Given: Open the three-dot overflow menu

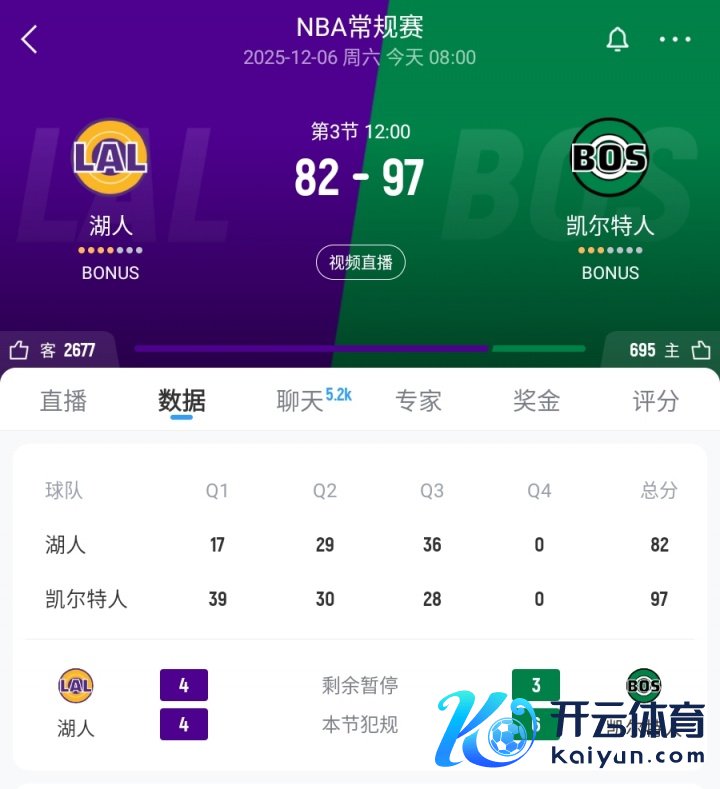Looking at the screenshot, I should (675, 40).
